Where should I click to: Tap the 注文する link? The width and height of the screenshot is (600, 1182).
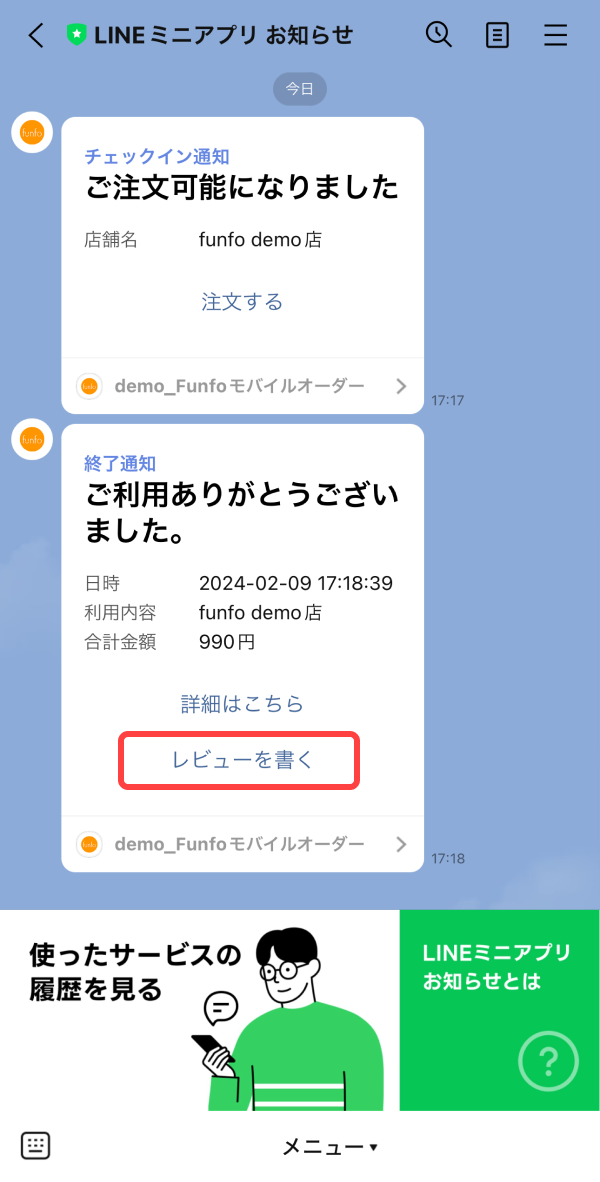pyautogui.click(x=242, y=302)
